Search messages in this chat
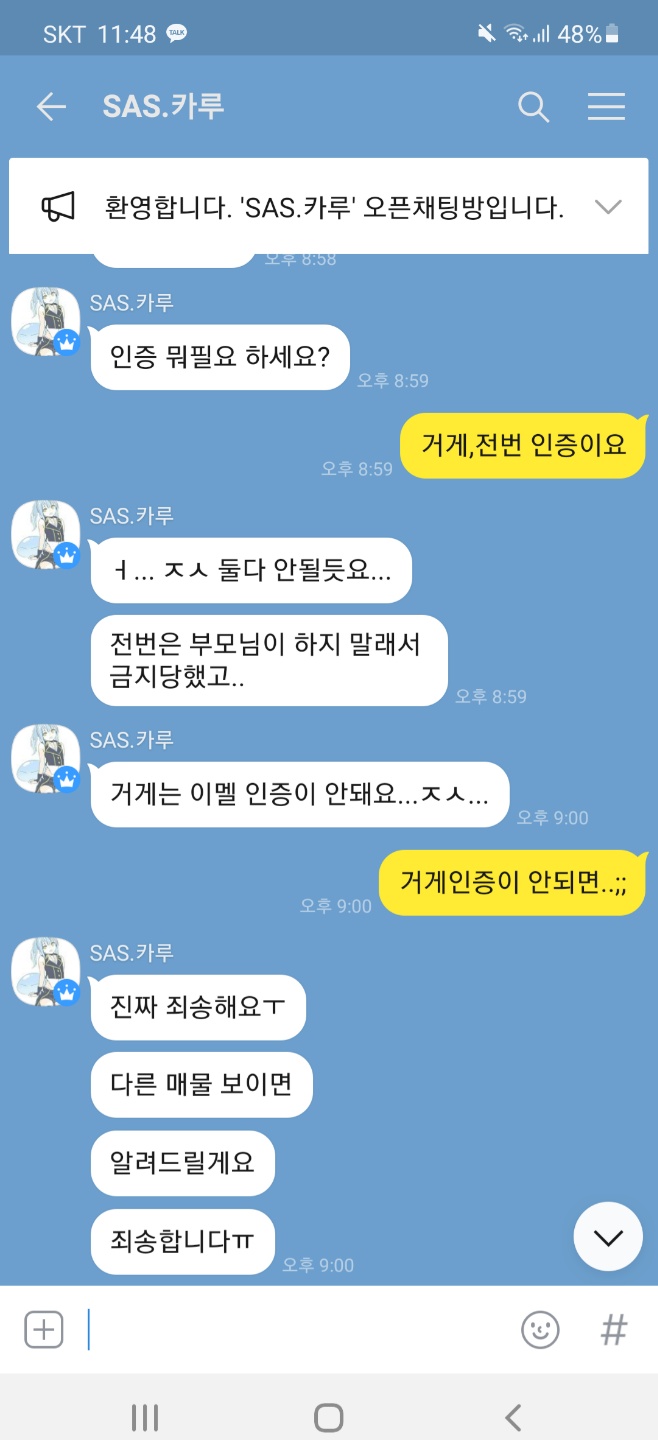658x1440 pixels. (533, 107)
